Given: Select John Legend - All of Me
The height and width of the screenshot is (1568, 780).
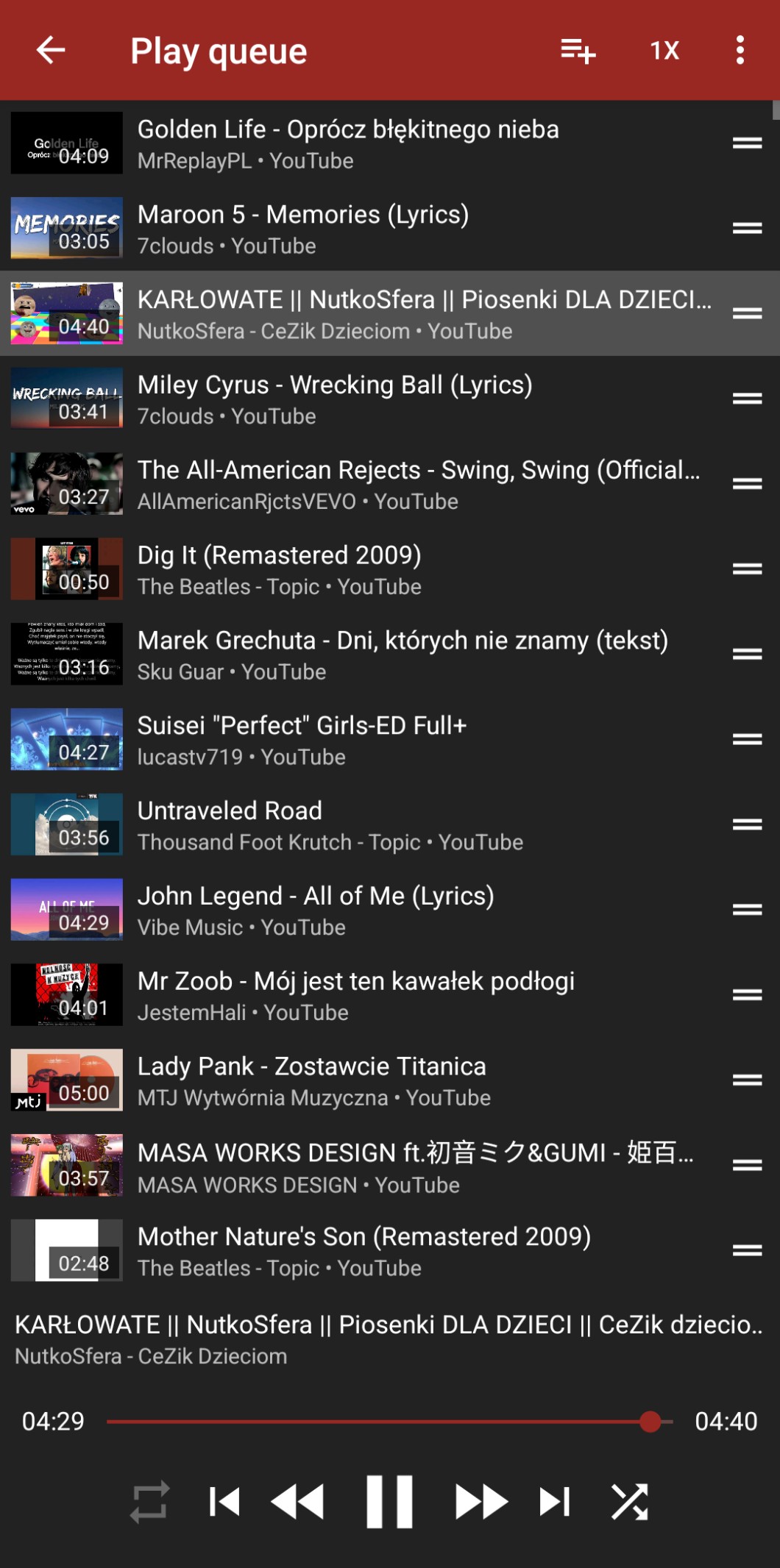Looking at the screenshot, I should [368, 910].
